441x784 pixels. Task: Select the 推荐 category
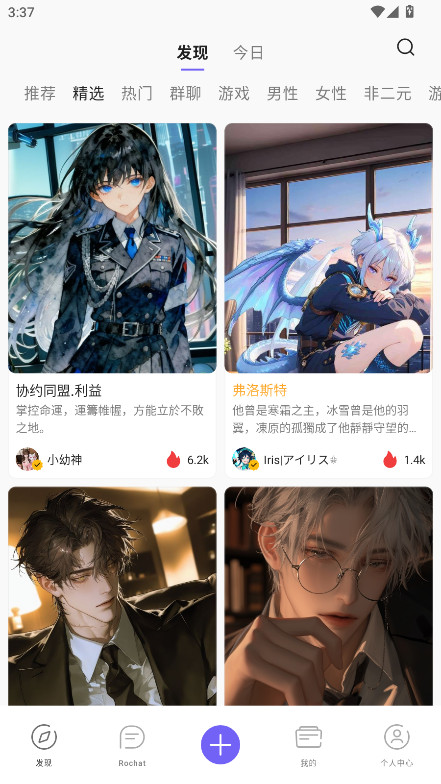40,93
